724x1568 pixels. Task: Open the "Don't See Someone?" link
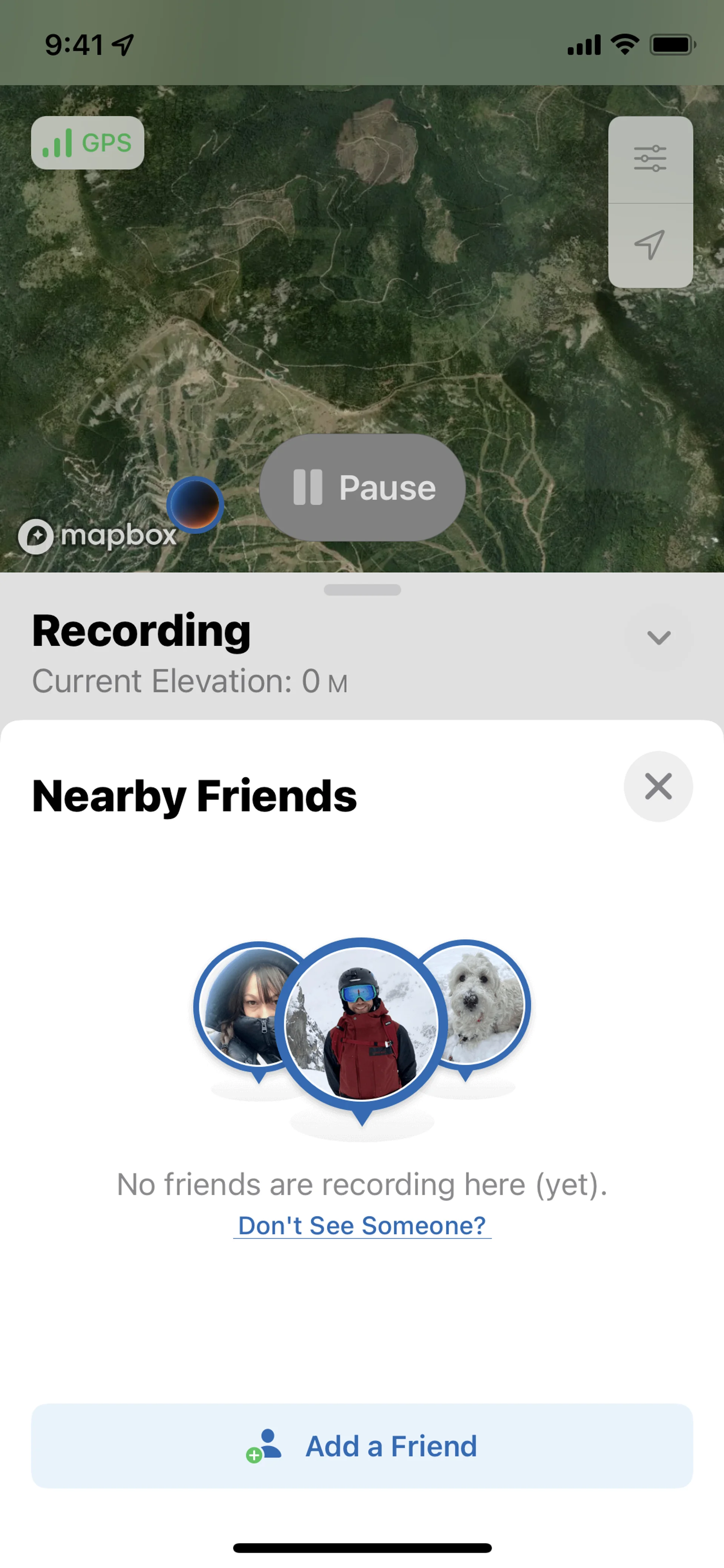pos(362,1225)
